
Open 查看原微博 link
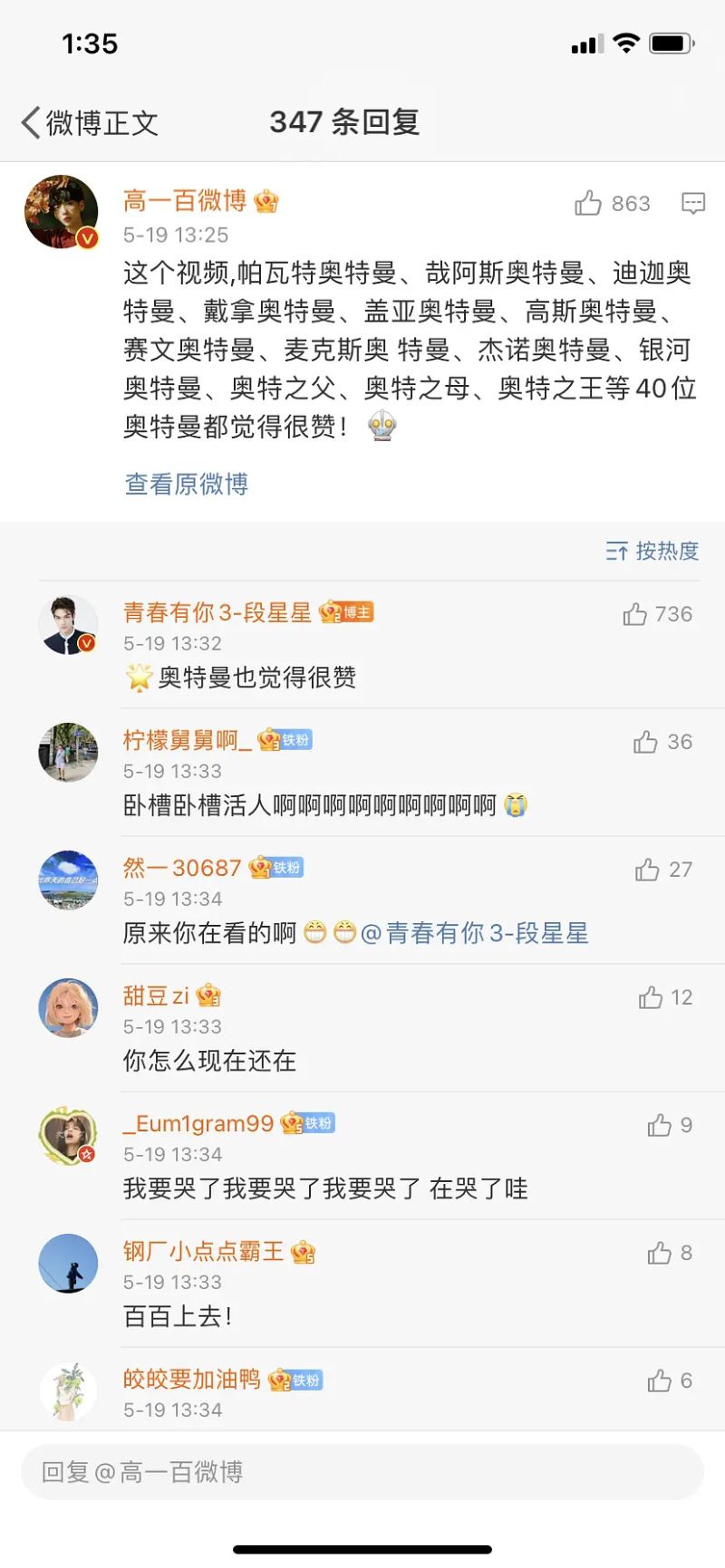click(x=187, y=485)
